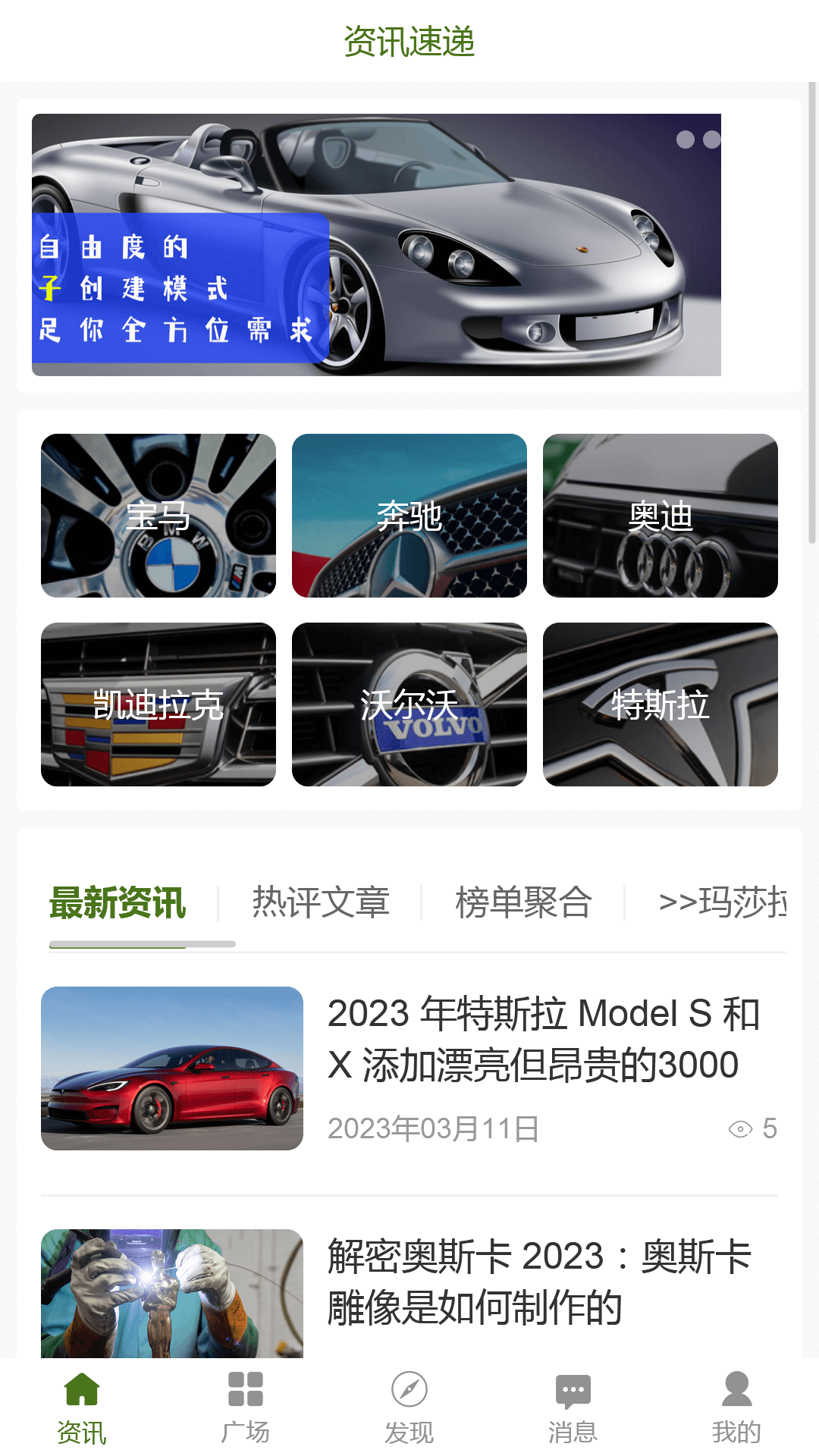
Task: Open the 奥迪 brand tile
Action: click(661, 516)
